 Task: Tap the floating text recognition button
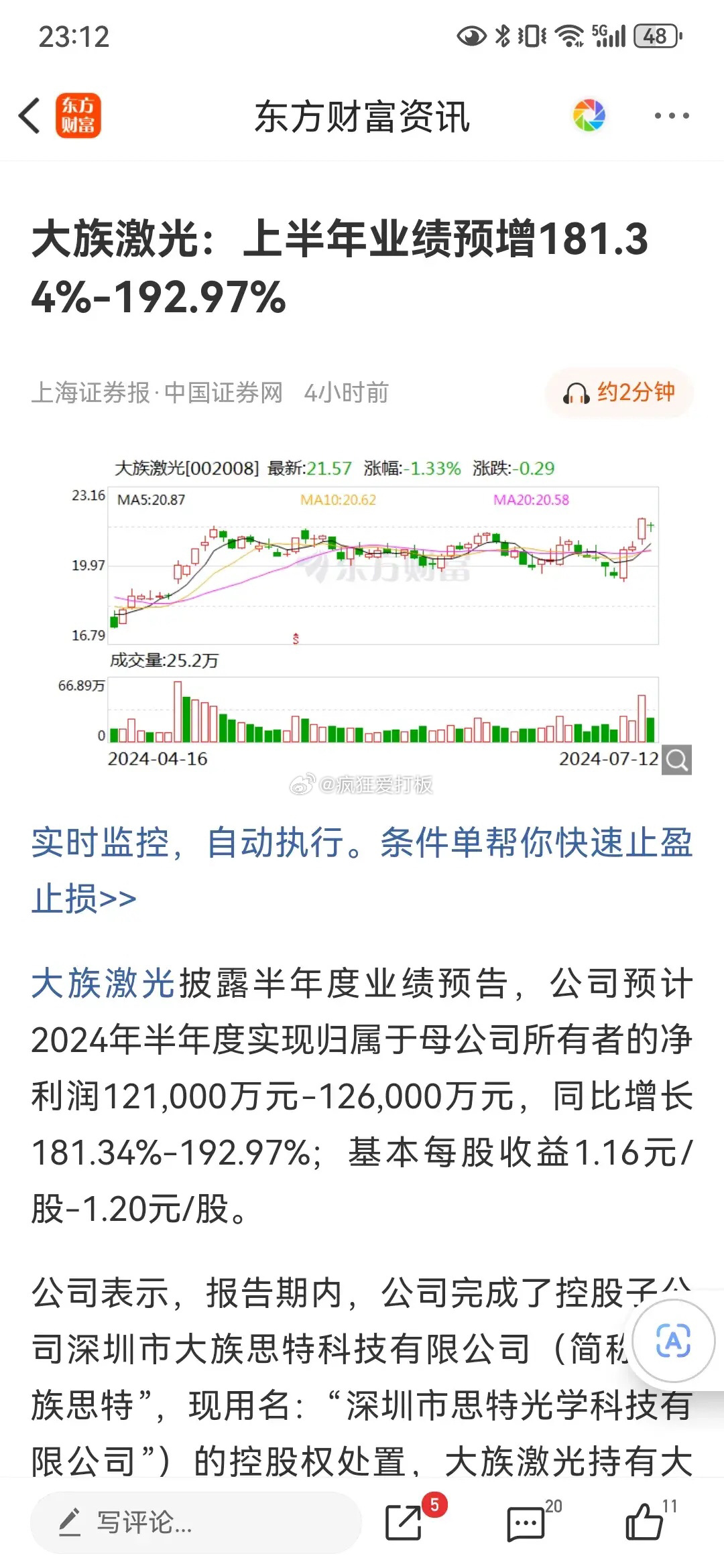click(x=673, y=1342)
